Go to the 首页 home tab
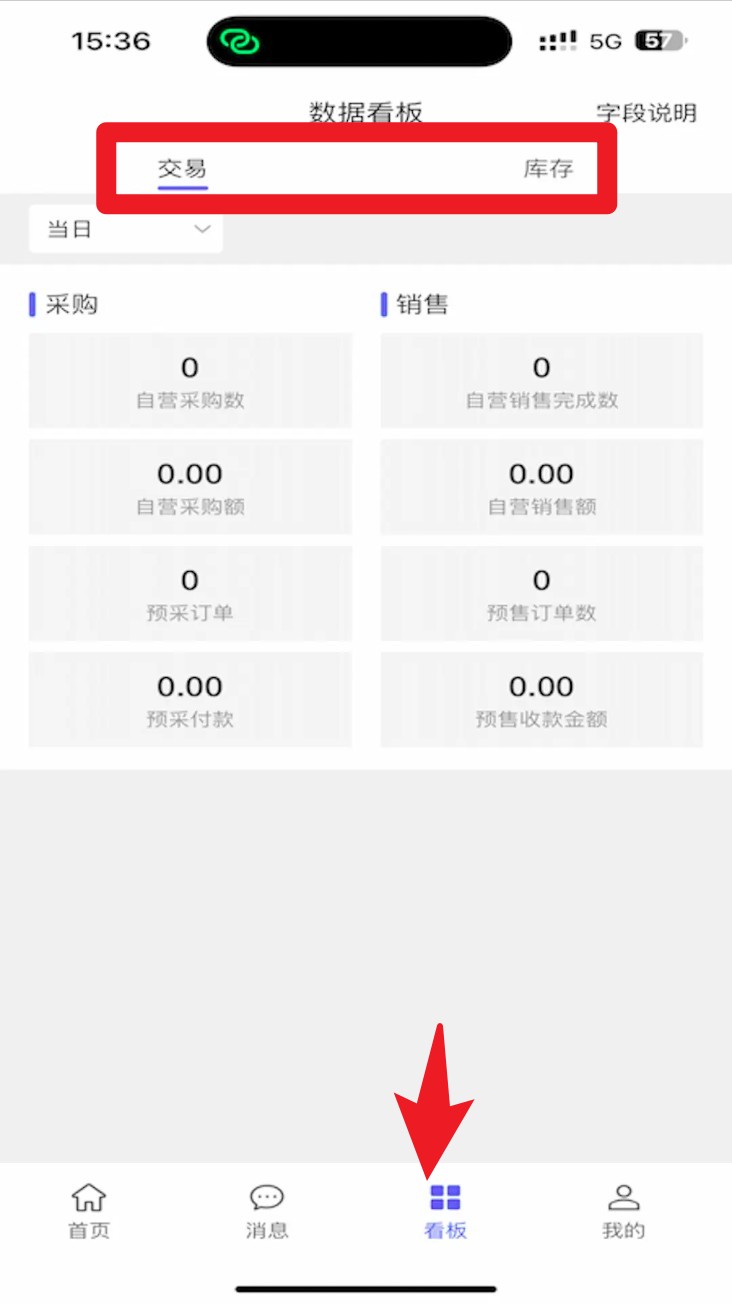This screenshot has width=732, height=1304. point(89,1210)
